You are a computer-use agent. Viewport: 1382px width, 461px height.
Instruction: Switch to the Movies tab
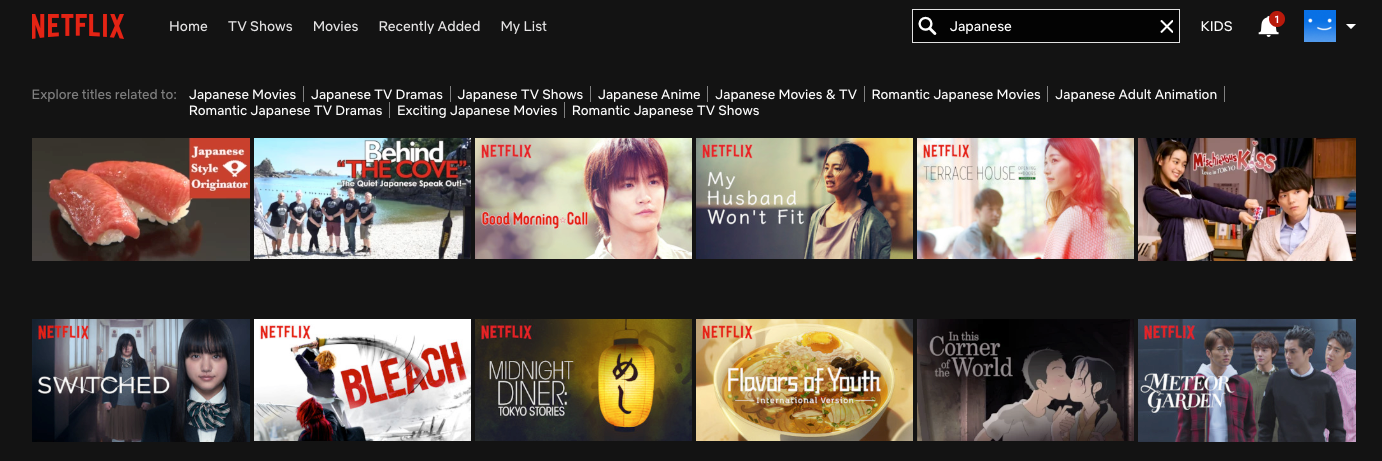pos(335,27)
